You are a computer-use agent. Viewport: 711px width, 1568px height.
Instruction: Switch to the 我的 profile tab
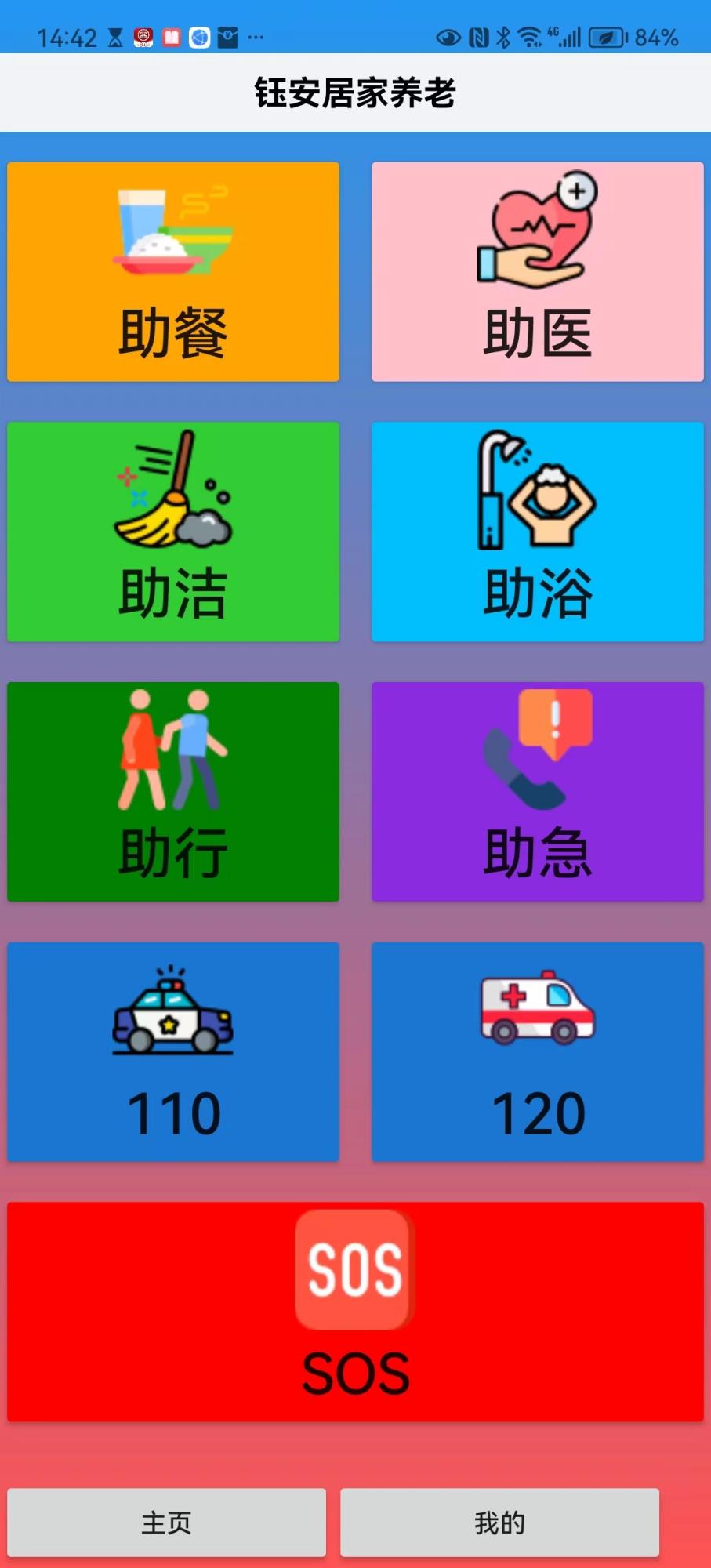click(x=499, y=1522)
